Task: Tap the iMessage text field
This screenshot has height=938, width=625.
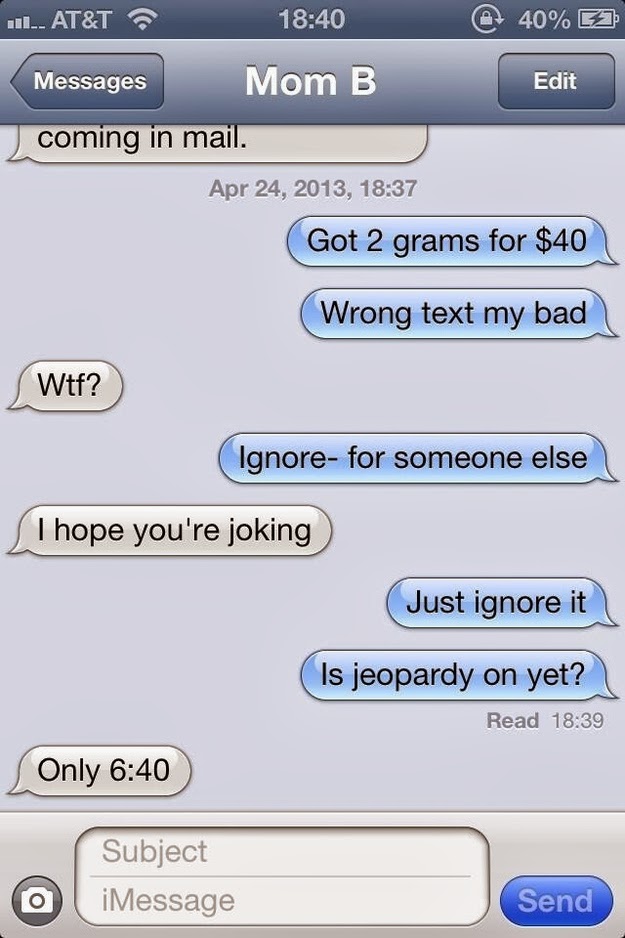Action: pyautogui.click(x=280, y=900)
